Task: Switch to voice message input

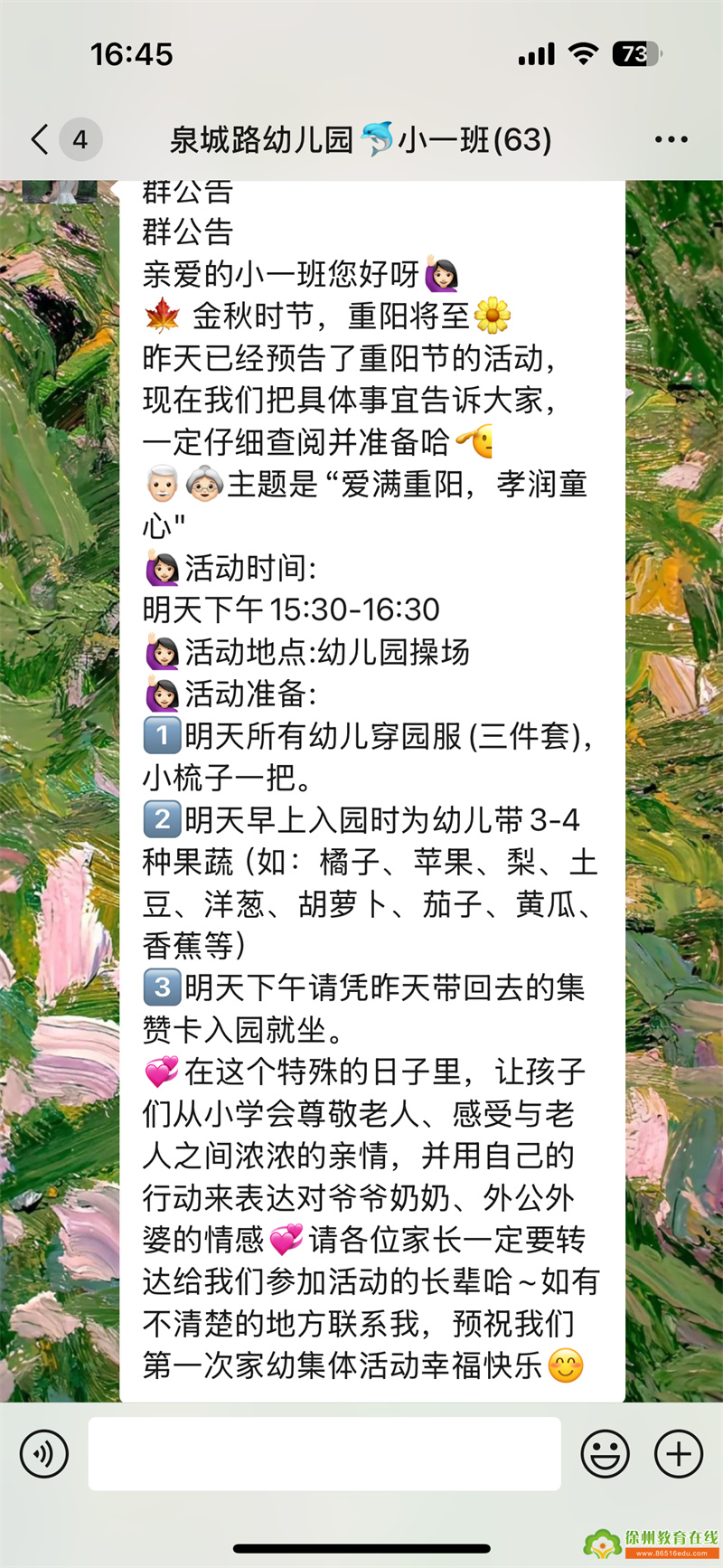Action: pos(44,1453)
